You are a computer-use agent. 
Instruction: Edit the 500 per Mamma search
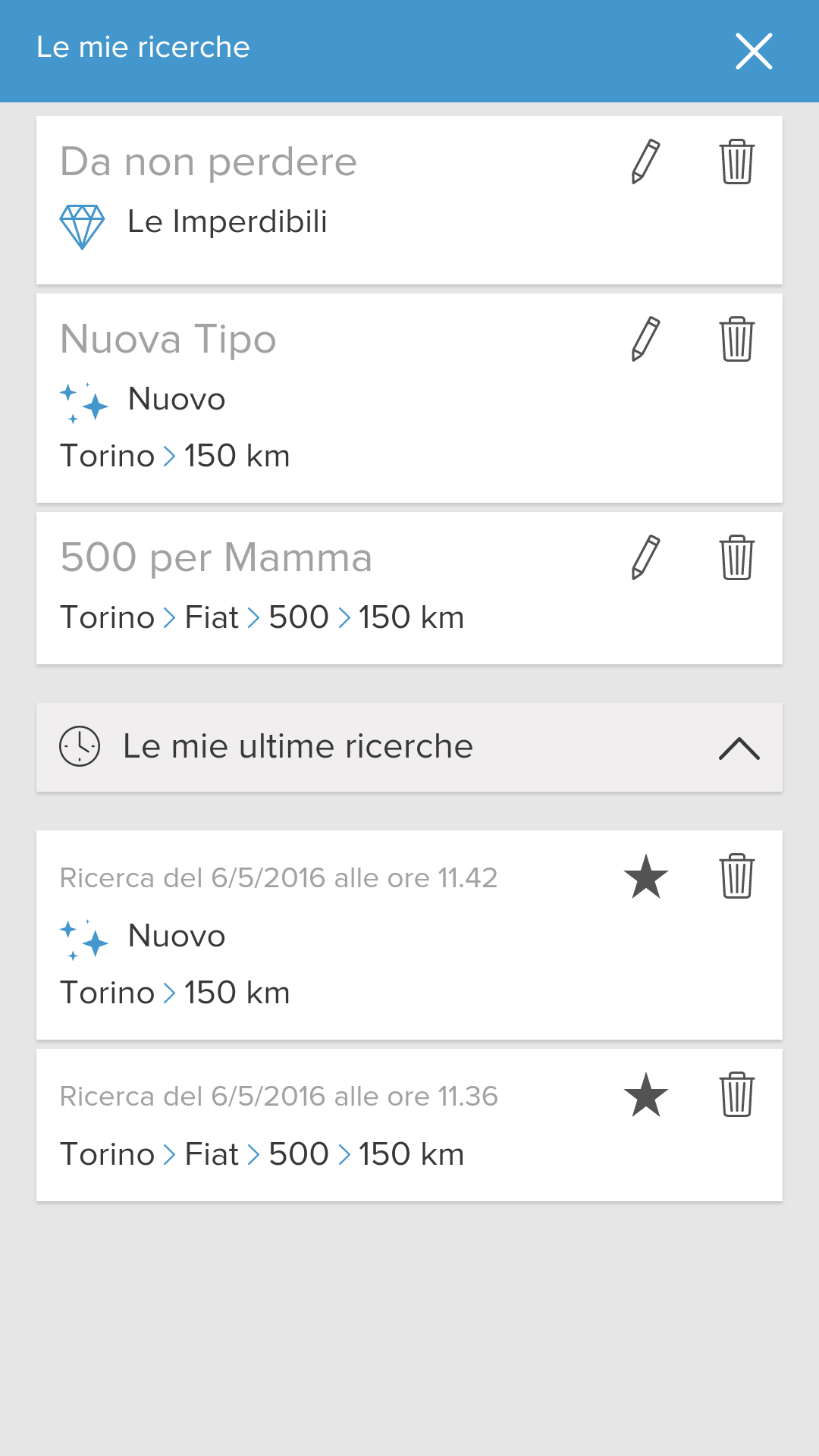click(x=645, y=557)
